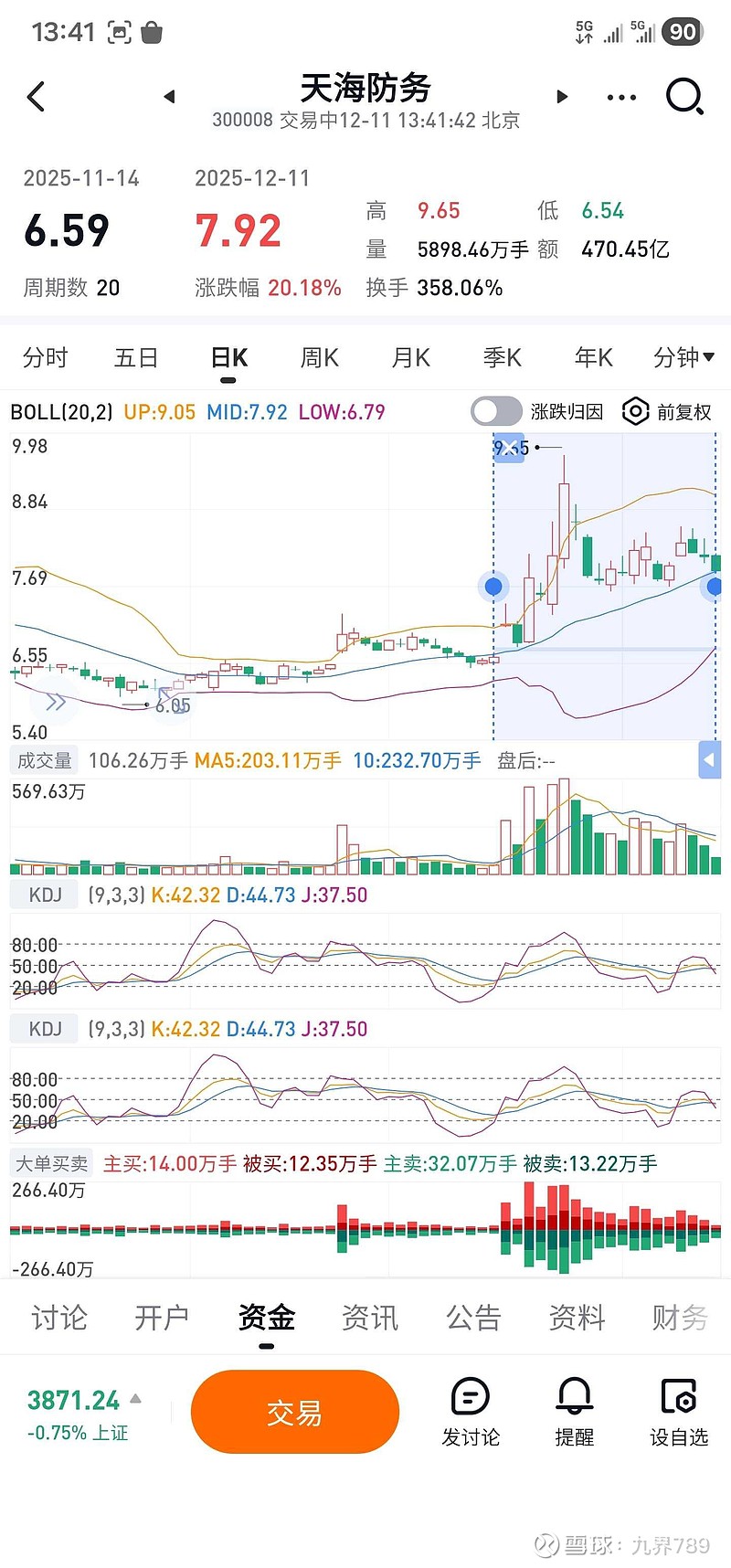Open the 年K chart
The width and height of the screenshot is (731, 1568).
click(x=593, y=357)
